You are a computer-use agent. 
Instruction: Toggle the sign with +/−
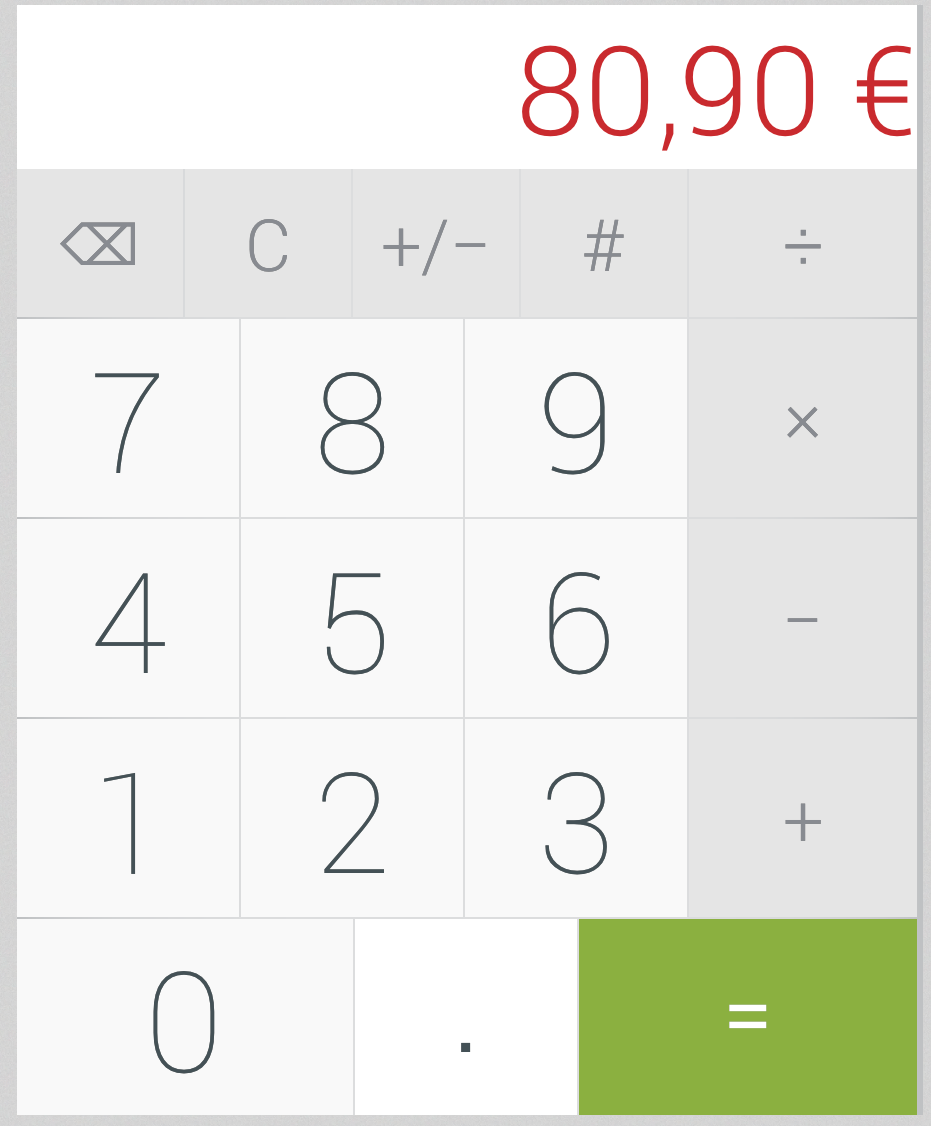point(435,244)
